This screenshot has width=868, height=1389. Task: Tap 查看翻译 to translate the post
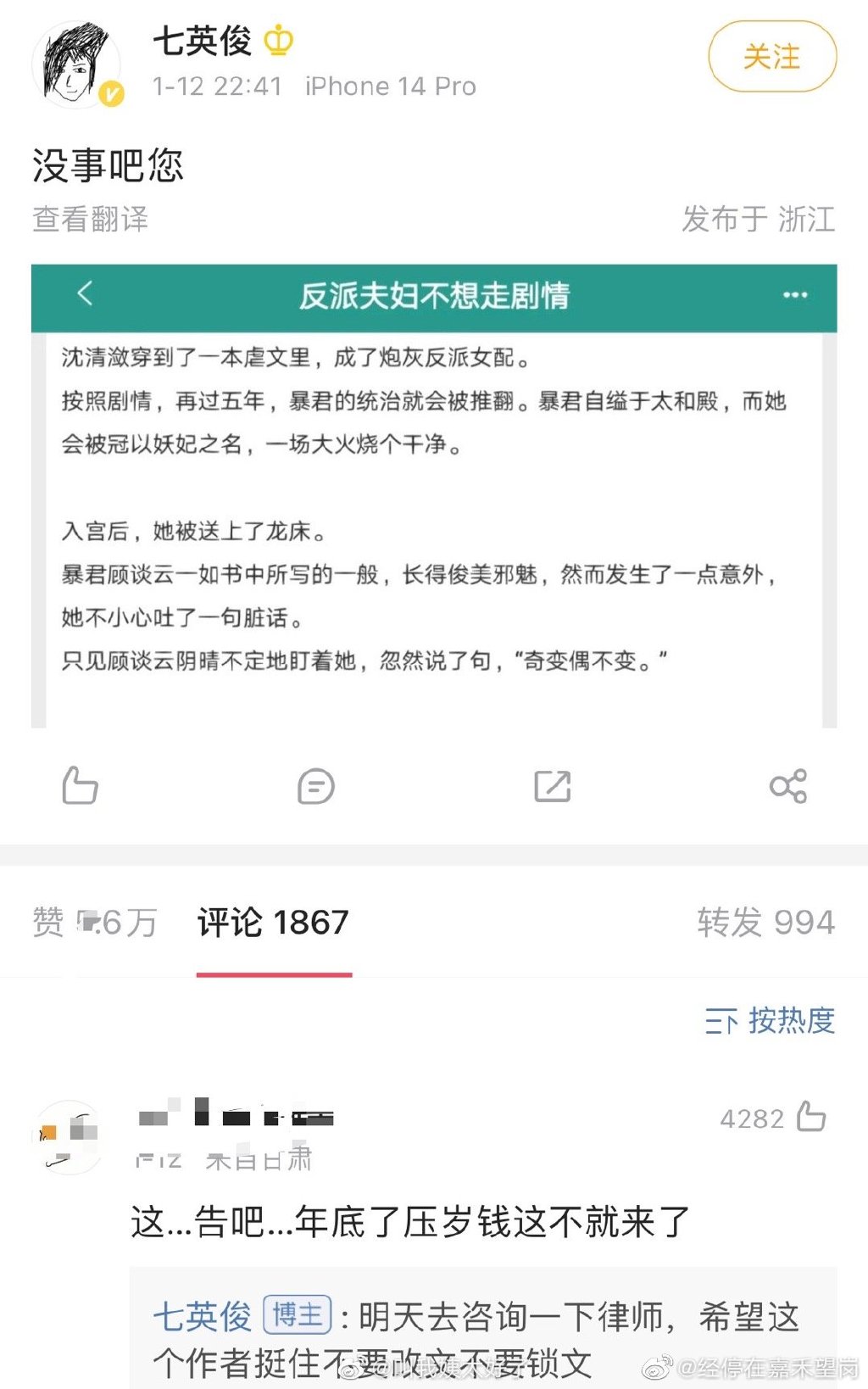[x=90, y=219]
